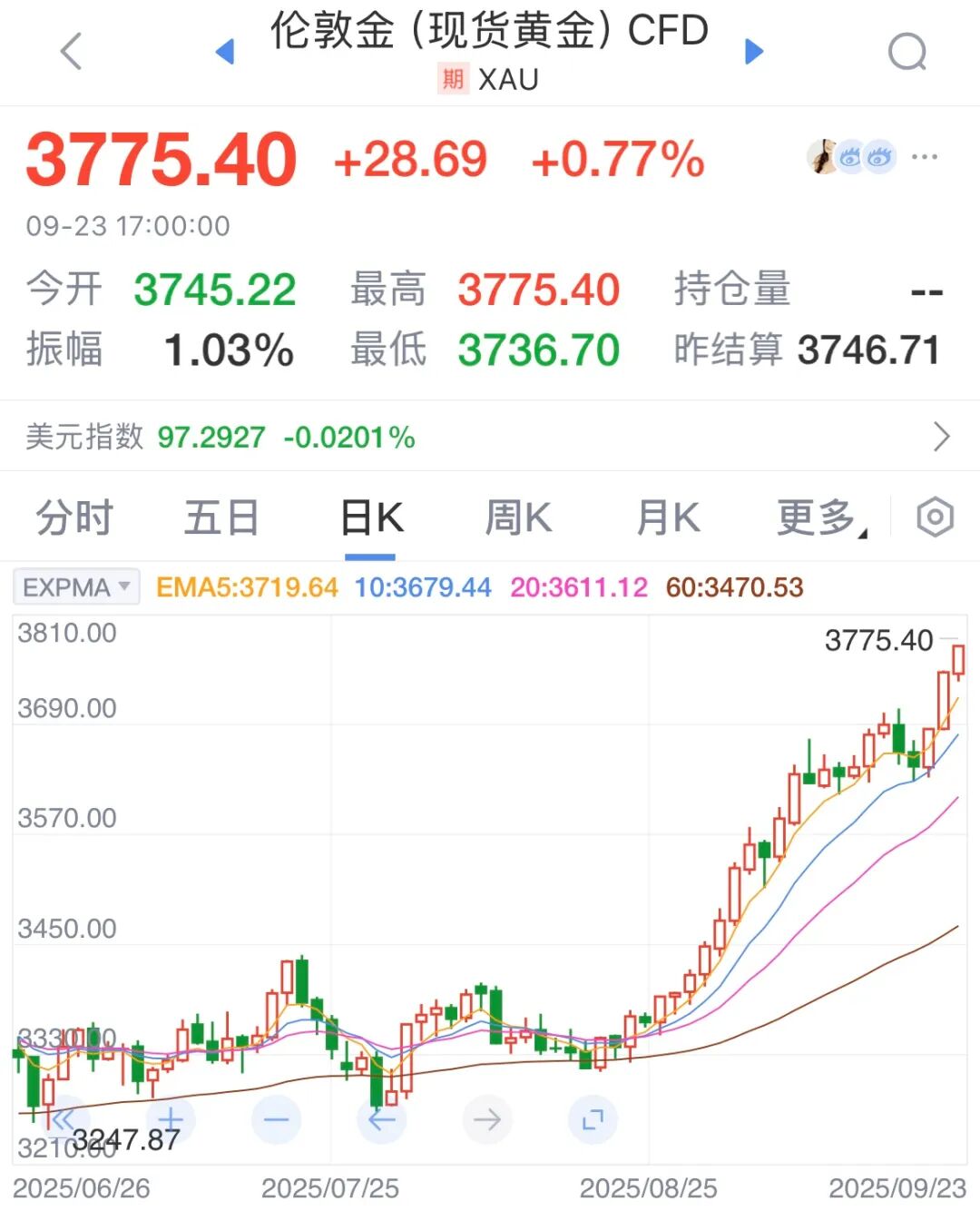Expand the 更多 chart period menu
This screenshot has width=980, height=1211.
coord(818,516)
